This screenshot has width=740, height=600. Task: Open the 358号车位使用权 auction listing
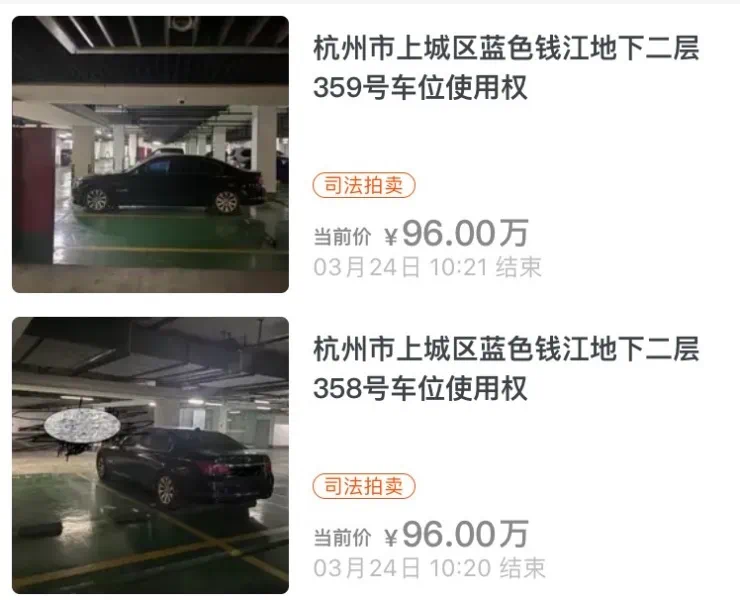[x=506, y=368]
